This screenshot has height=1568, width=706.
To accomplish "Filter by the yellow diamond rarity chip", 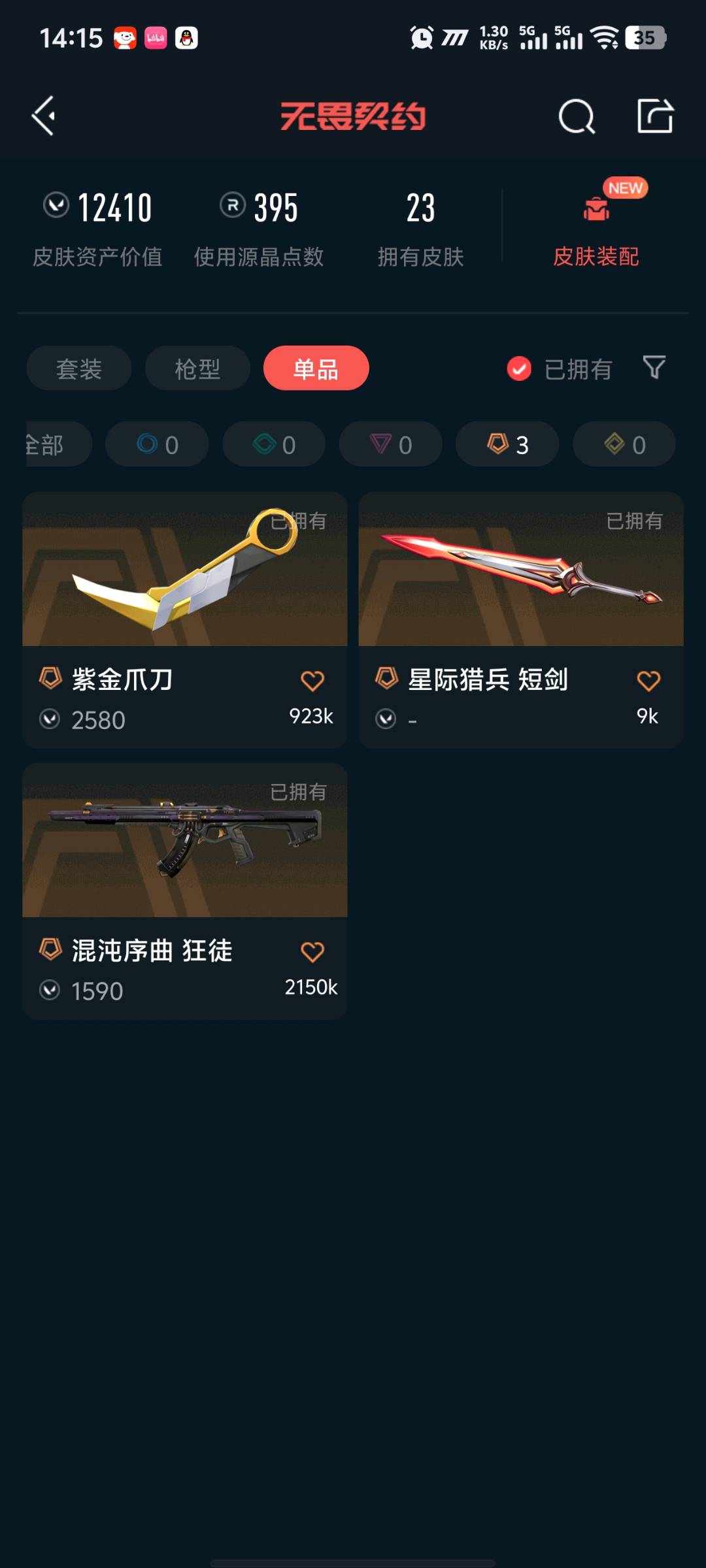I will pyautogui.click(x=624, y=444).
